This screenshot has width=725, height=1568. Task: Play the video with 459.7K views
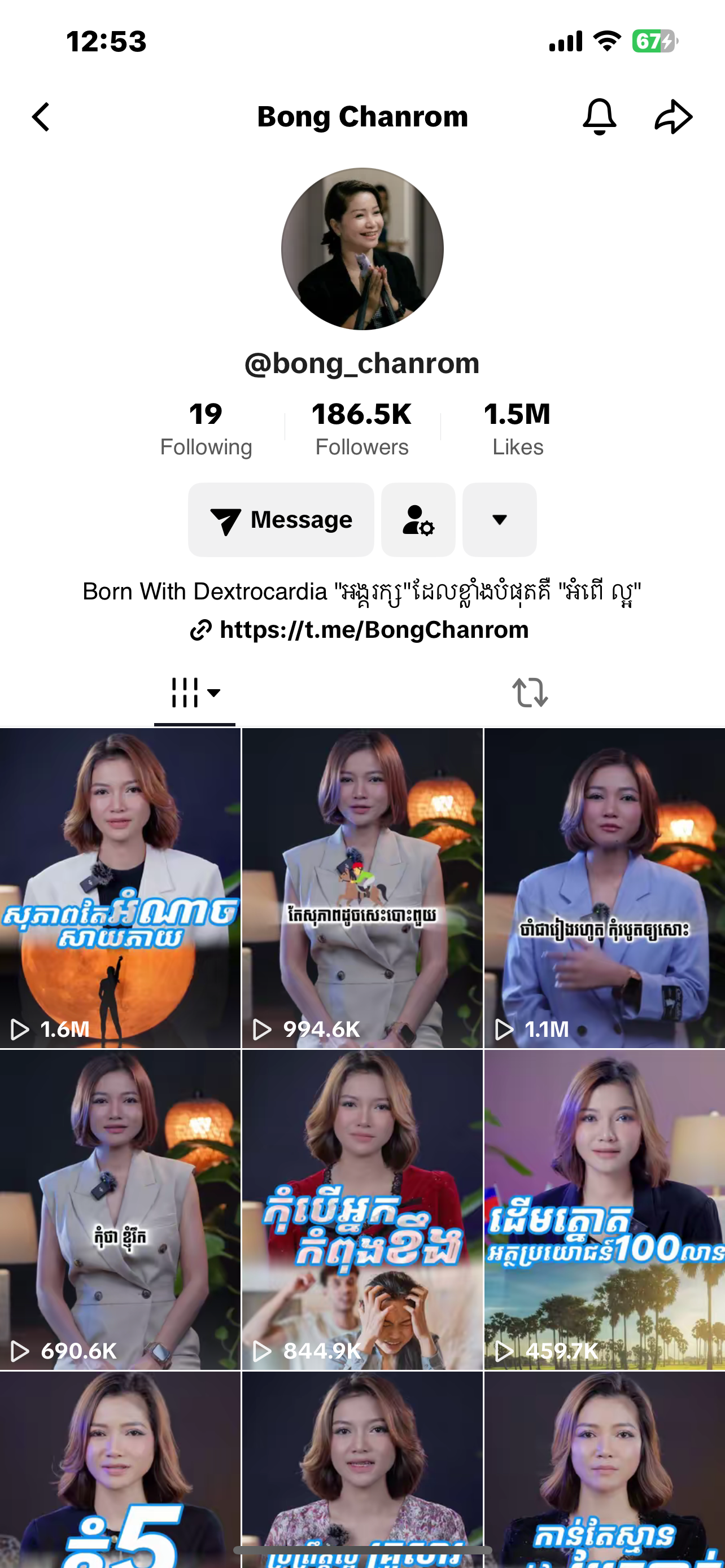(x=604, y=1209)
